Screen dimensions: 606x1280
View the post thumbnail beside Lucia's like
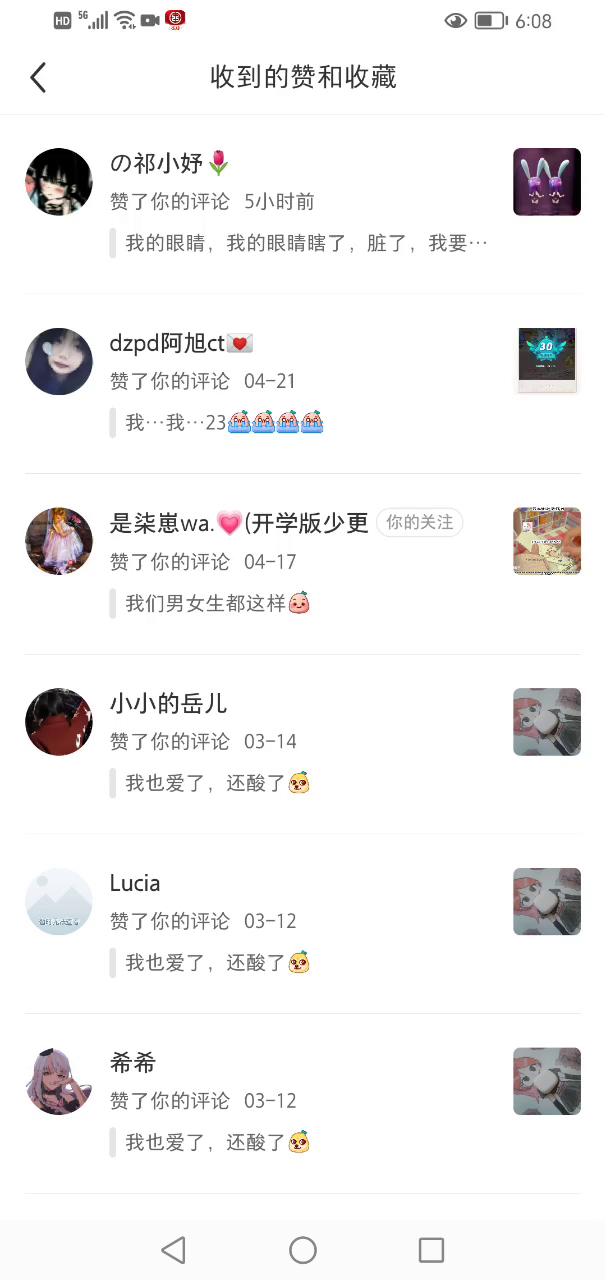click(546, 901)
